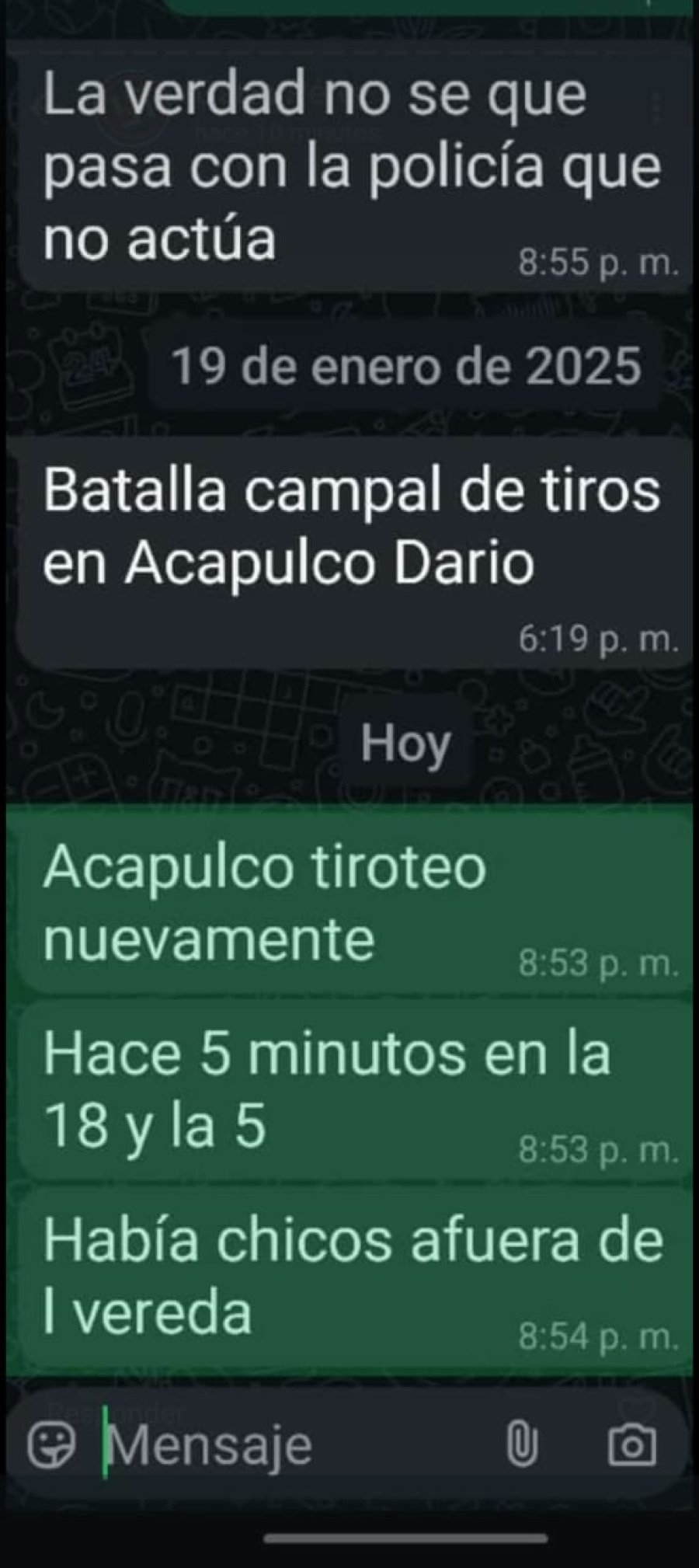
Task: Open the emoji and sticker picker
Action: coord(51,1445)
